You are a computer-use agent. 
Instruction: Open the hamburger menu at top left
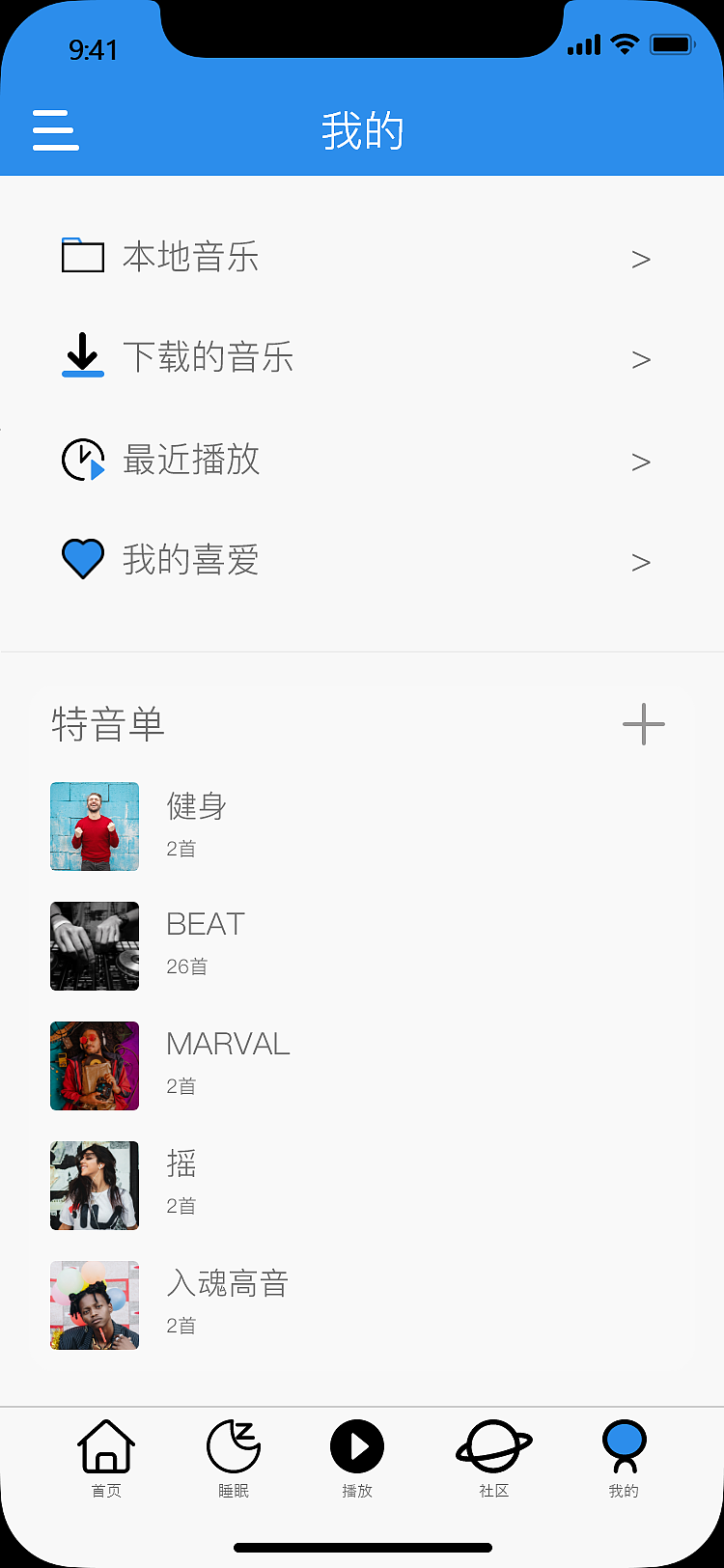tap(55, 130)
